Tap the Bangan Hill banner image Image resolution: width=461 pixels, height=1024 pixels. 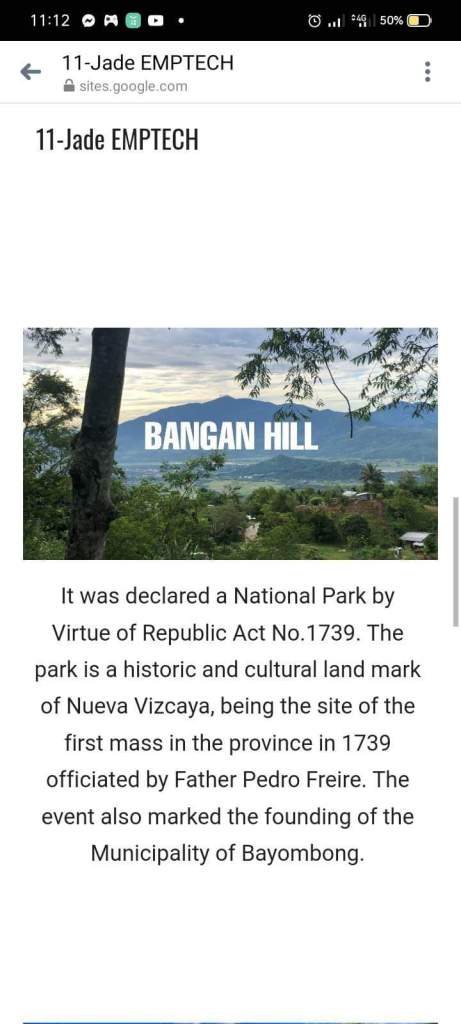(230, 443)
